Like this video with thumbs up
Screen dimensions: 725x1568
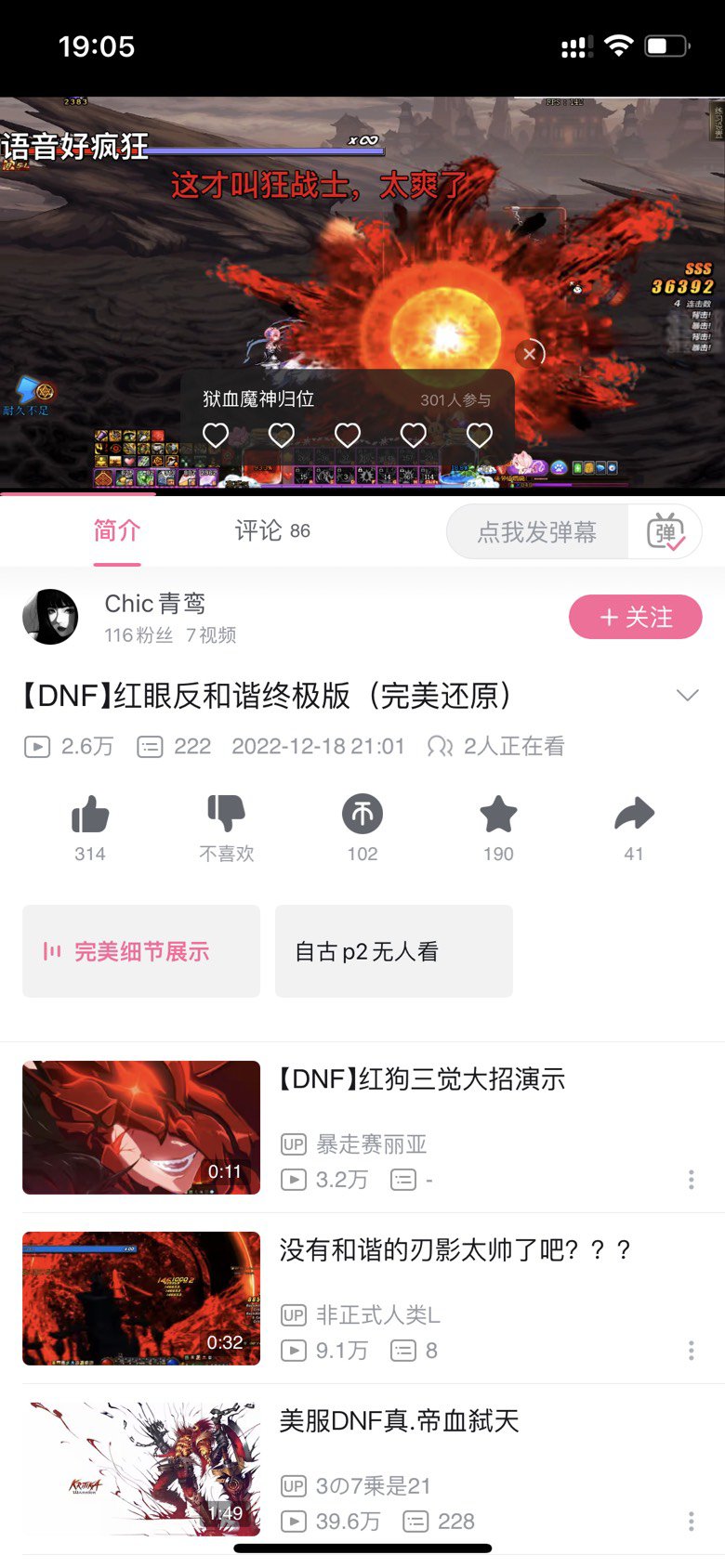(x=90, y=816)
